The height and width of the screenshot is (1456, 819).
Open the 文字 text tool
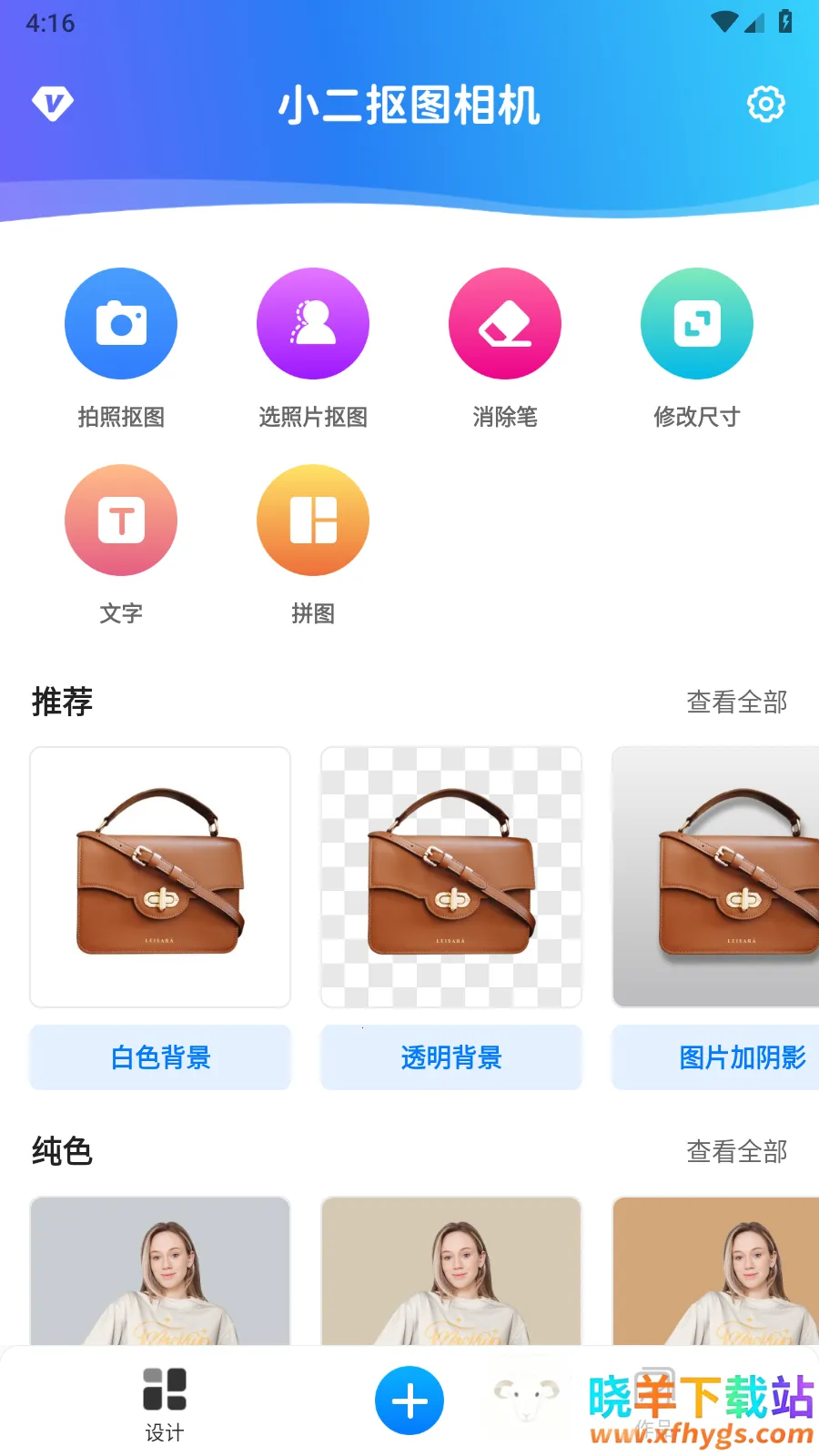[121, 521]
